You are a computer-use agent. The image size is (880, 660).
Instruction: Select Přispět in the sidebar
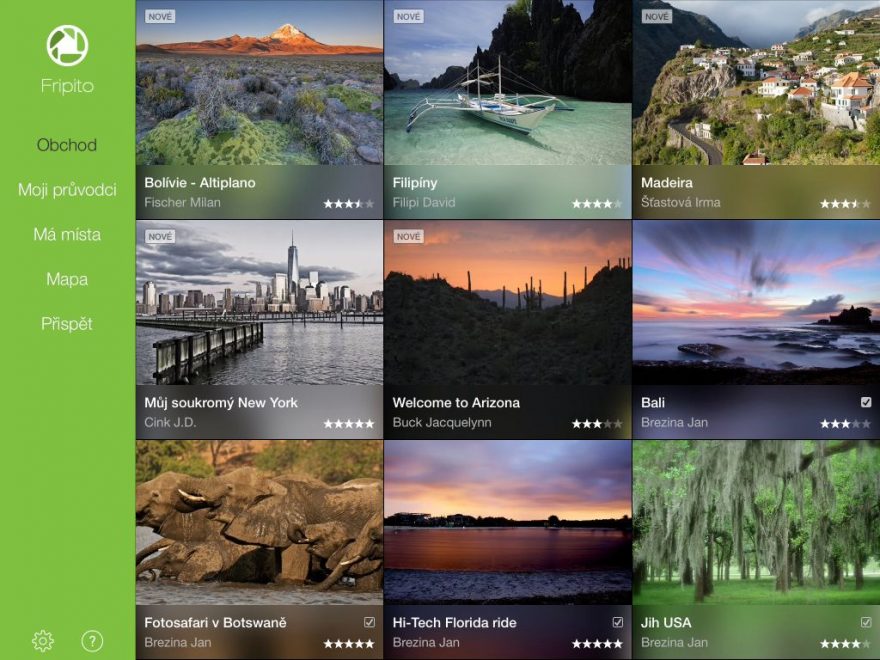tap(67, 325)
